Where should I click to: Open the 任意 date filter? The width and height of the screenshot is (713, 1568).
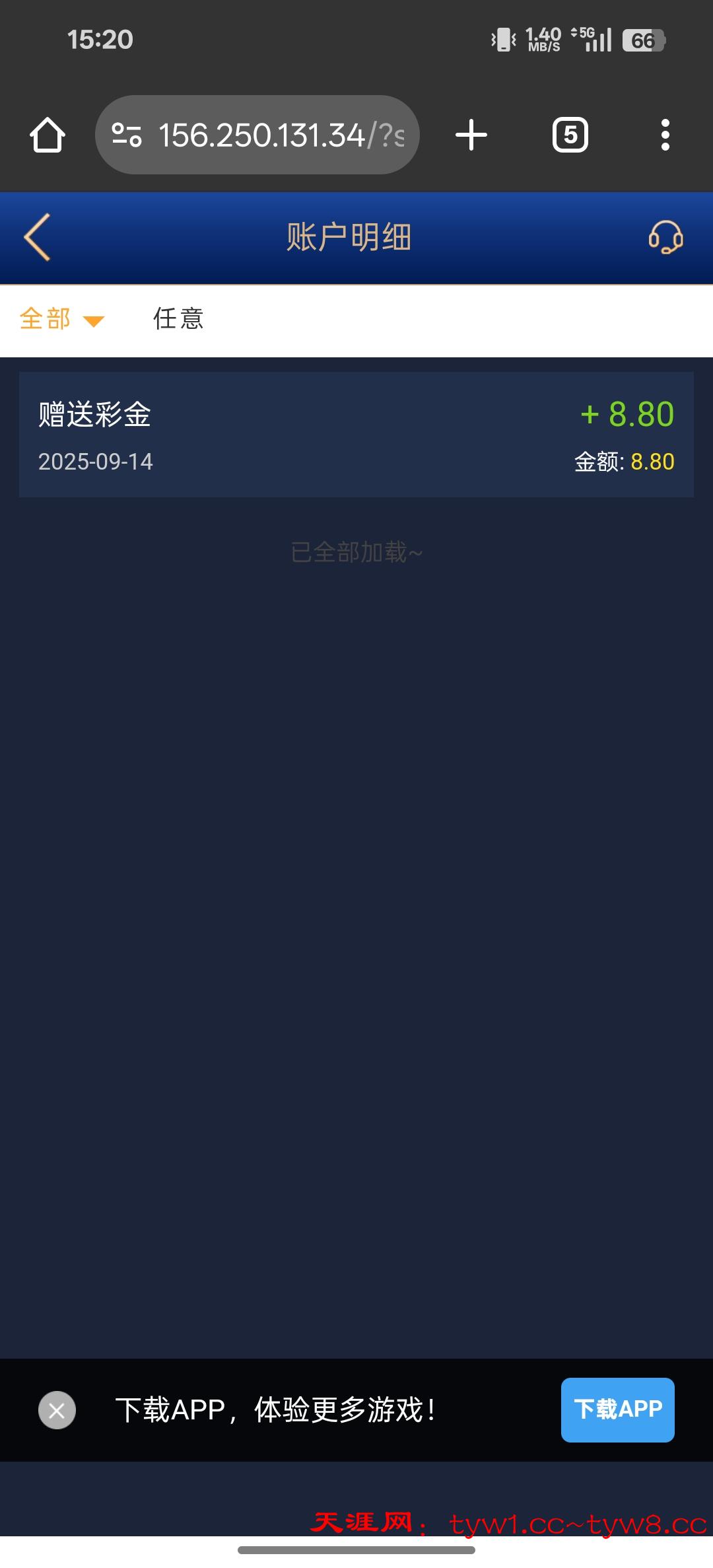click(178, 319)
